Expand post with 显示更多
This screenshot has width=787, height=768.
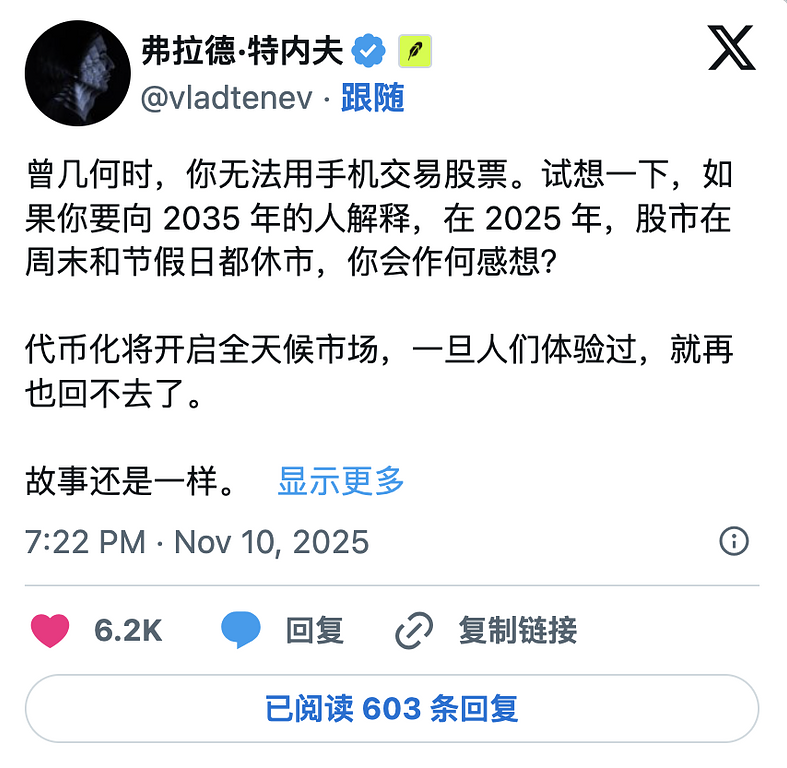point(340,481)
